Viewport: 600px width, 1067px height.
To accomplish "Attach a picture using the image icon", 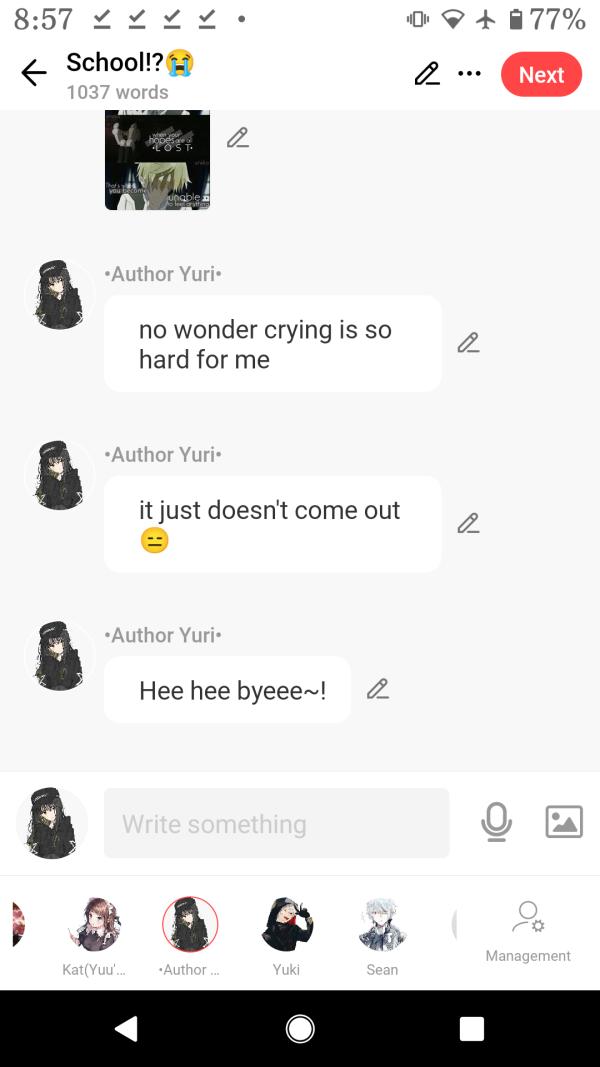I will (x=564, y=822).
